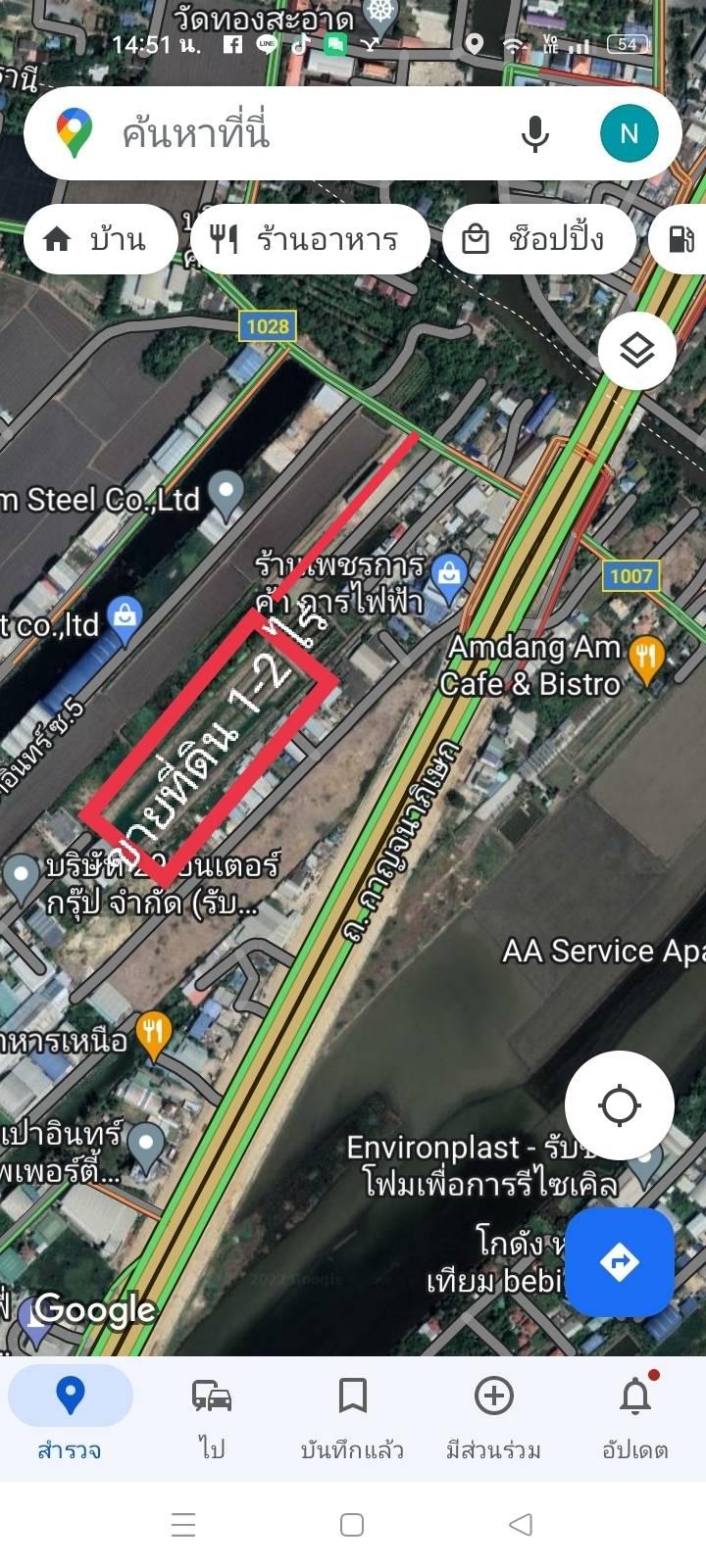Go back with the system back button
Viewport: 706px width, 1568px height.
tap(522, 1524)
